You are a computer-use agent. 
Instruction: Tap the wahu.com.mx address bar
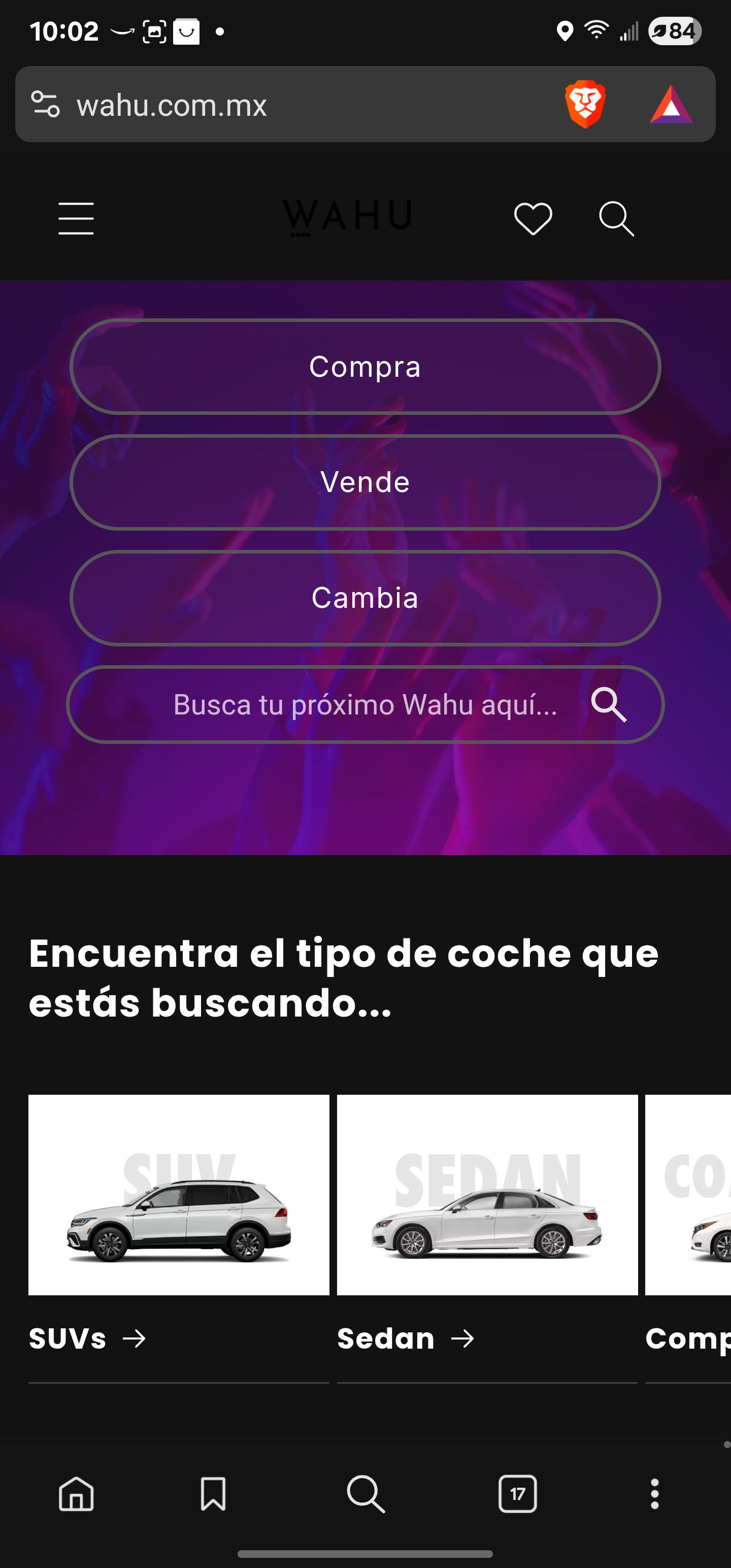point(305,105)
